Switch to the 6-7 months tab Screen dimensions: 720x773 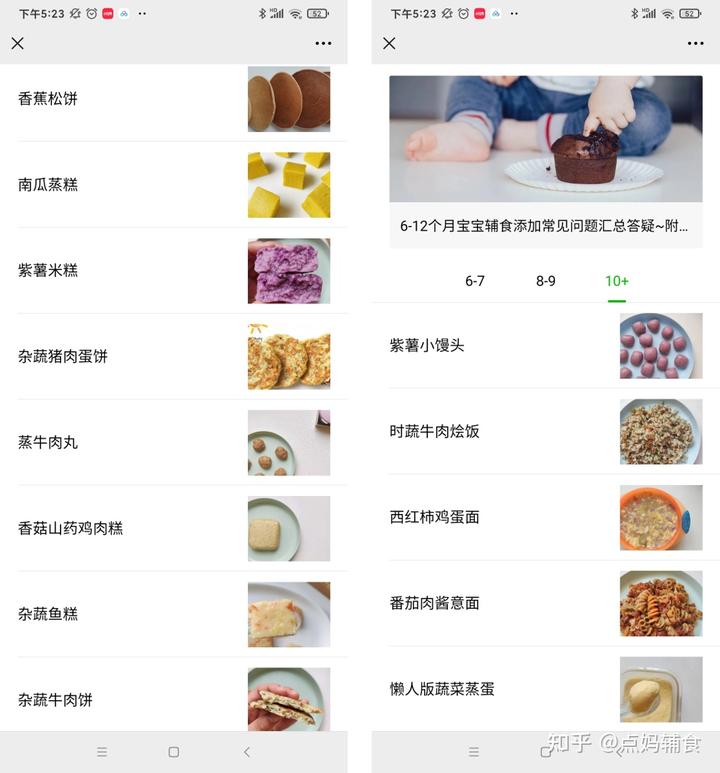coord(475,281)
